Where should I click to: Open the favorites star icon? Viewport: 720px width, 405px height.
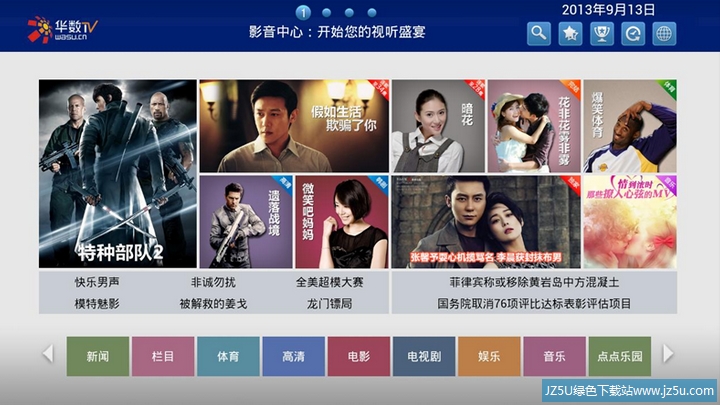pyautogui.click(x=570, y=34)
